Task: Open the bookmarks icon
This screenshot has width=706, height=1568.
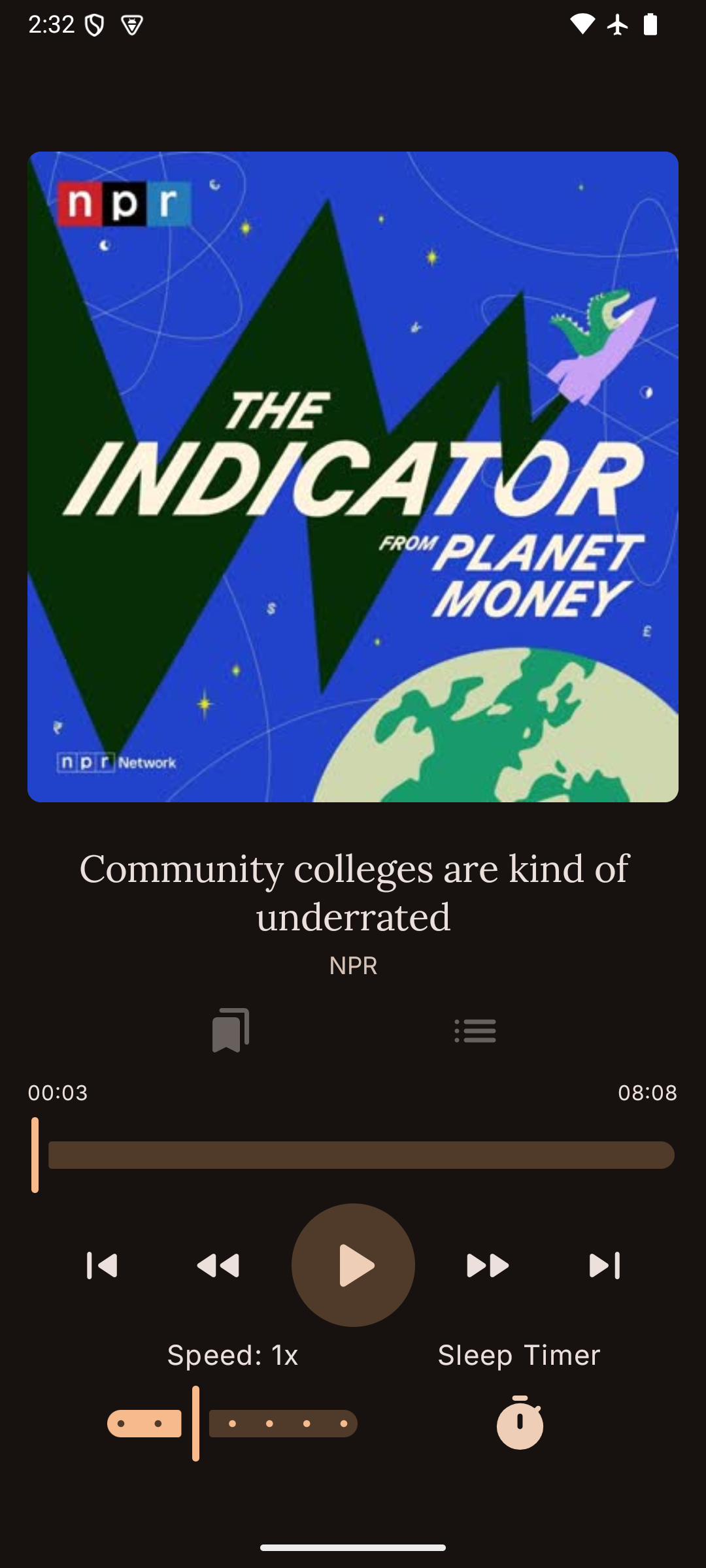Action: (x=231, y=1030)
